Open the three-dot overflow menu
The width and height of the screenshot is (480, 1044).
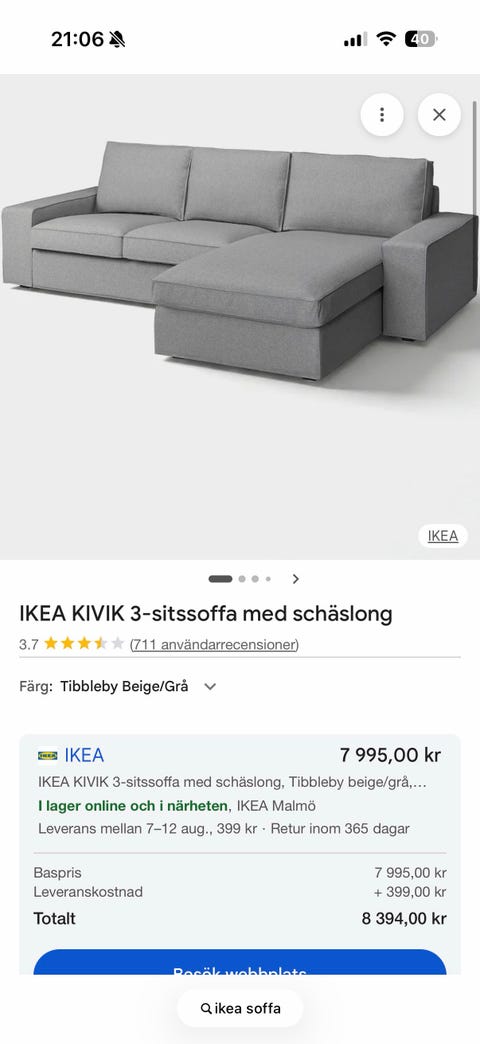coord(381,115)
